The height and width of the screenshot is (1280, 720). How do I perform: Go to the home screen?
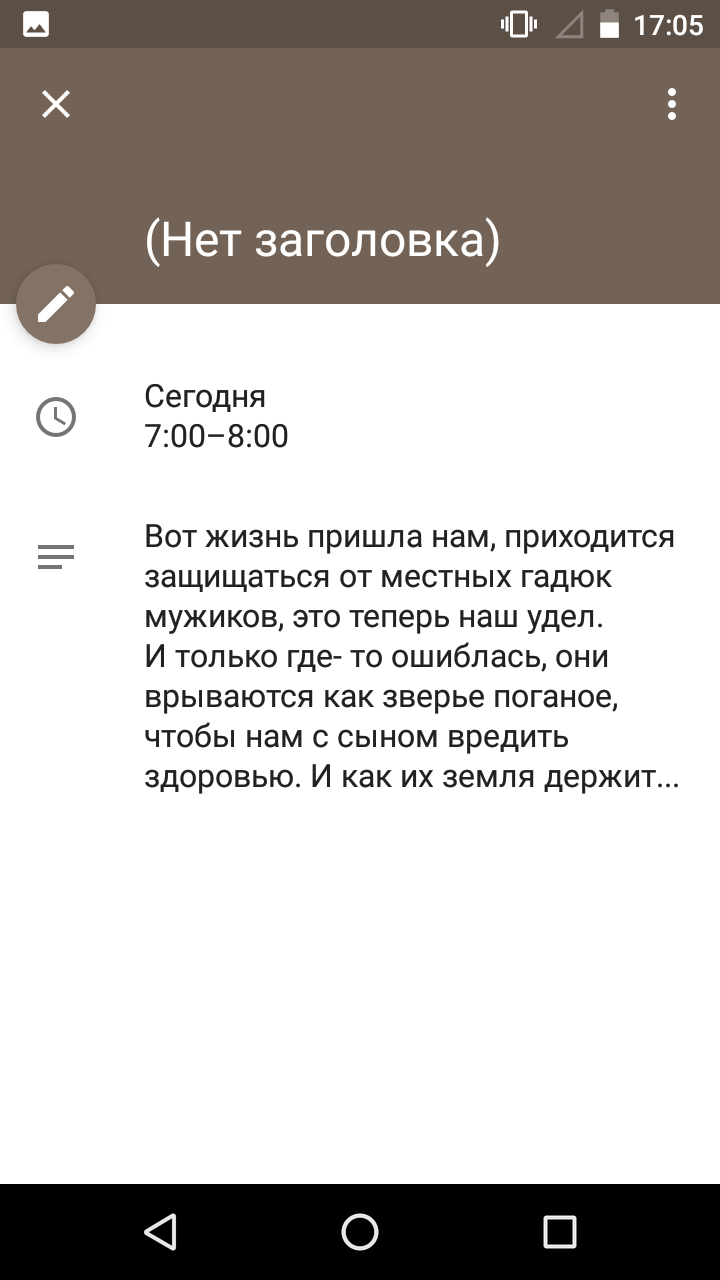pyautogui.click(x=360, y=1231)
